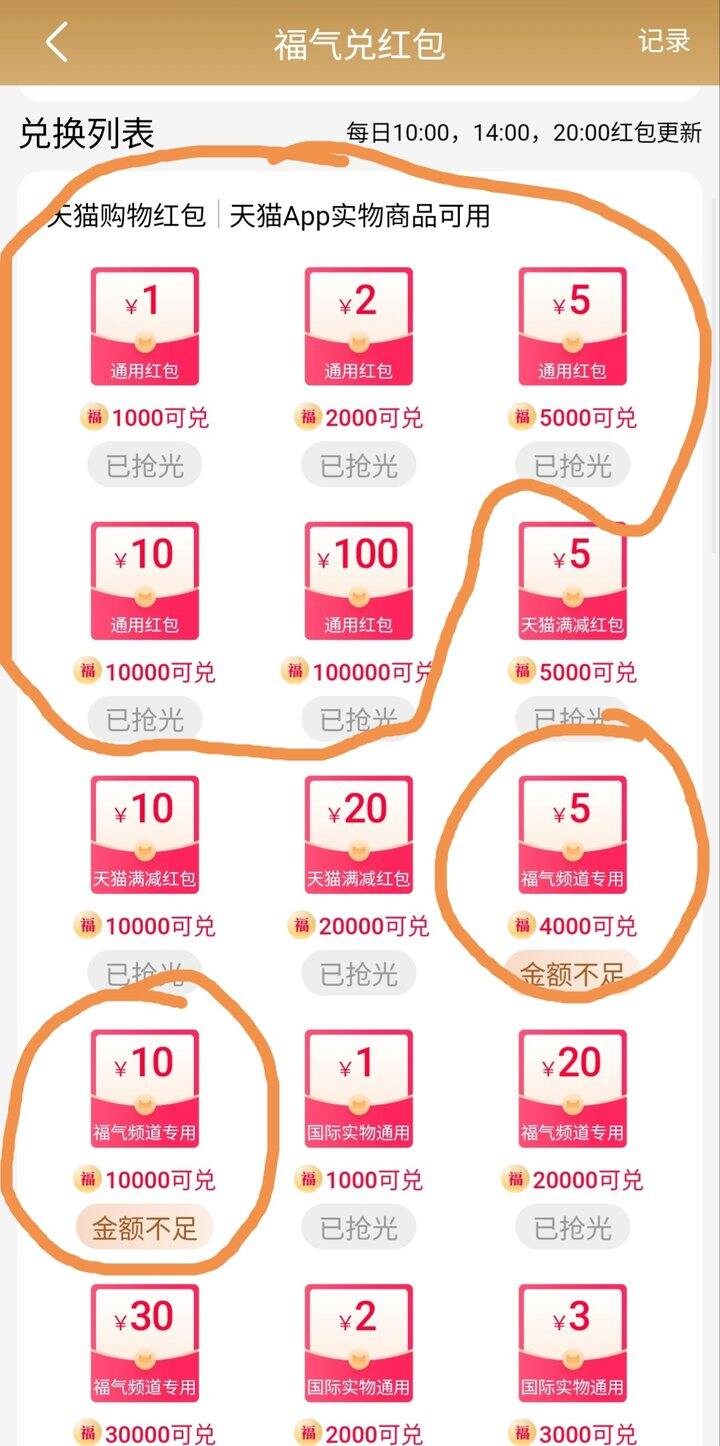Tap 已抢光 under ¥20 福气频道专用
Viewport: 720px width, 1446px height.
tap(572, 1227)
